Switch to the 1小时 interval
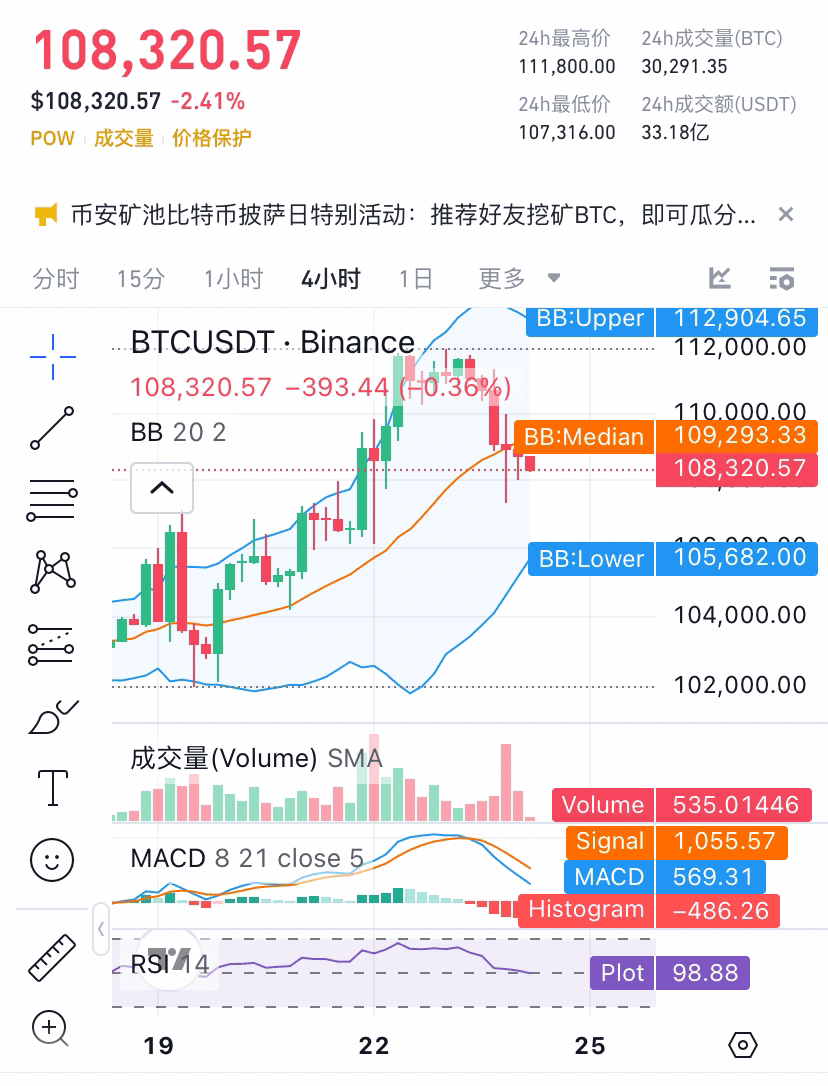 point(233,278)
